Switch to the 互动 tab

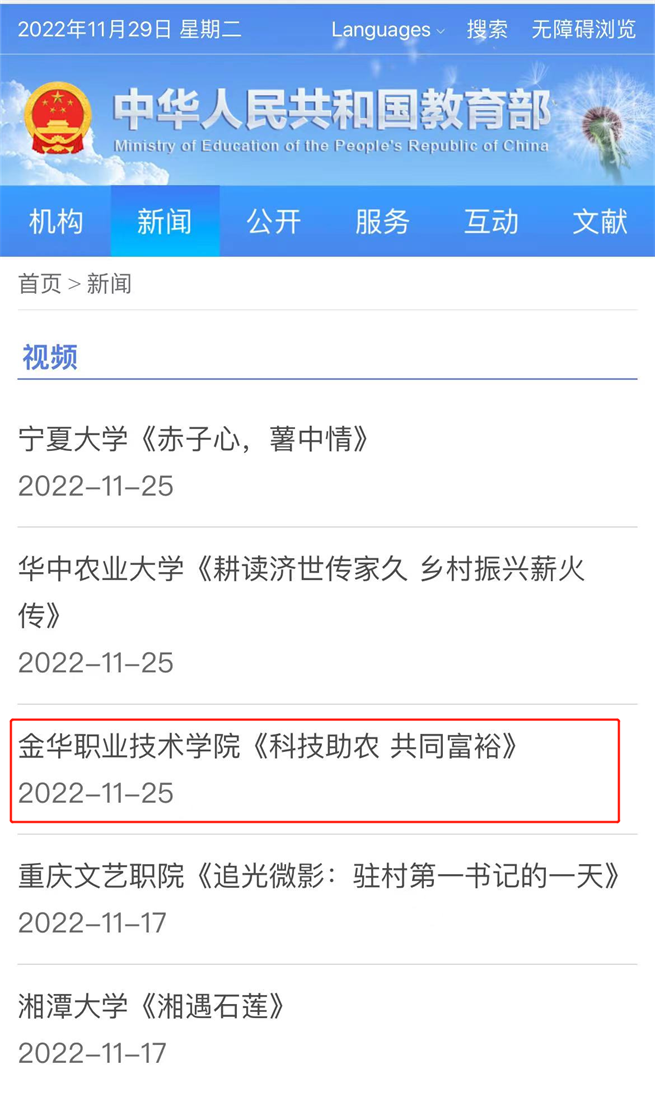(491, 221)
